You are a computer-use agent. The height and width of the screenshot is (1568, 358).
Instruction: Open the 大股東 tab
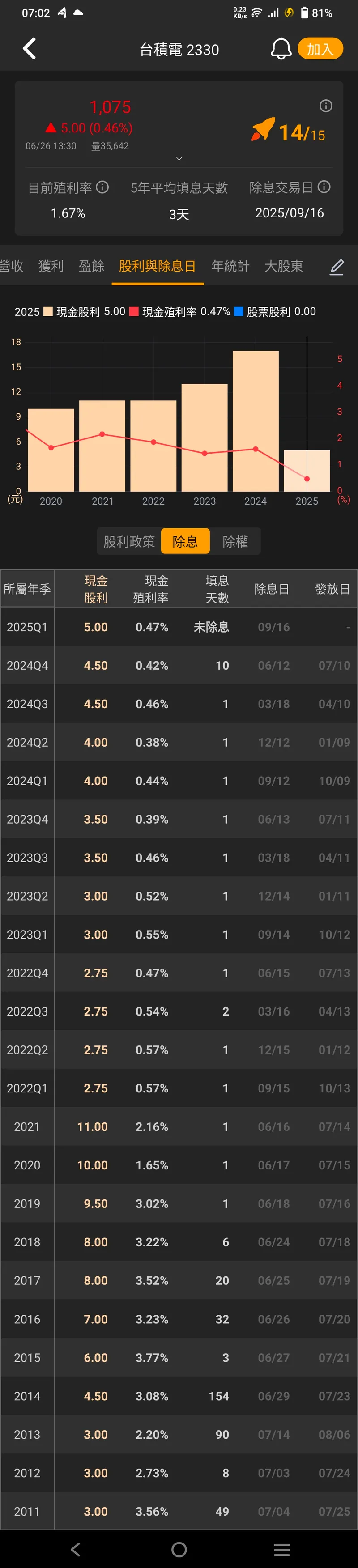[x=283, y=266]
